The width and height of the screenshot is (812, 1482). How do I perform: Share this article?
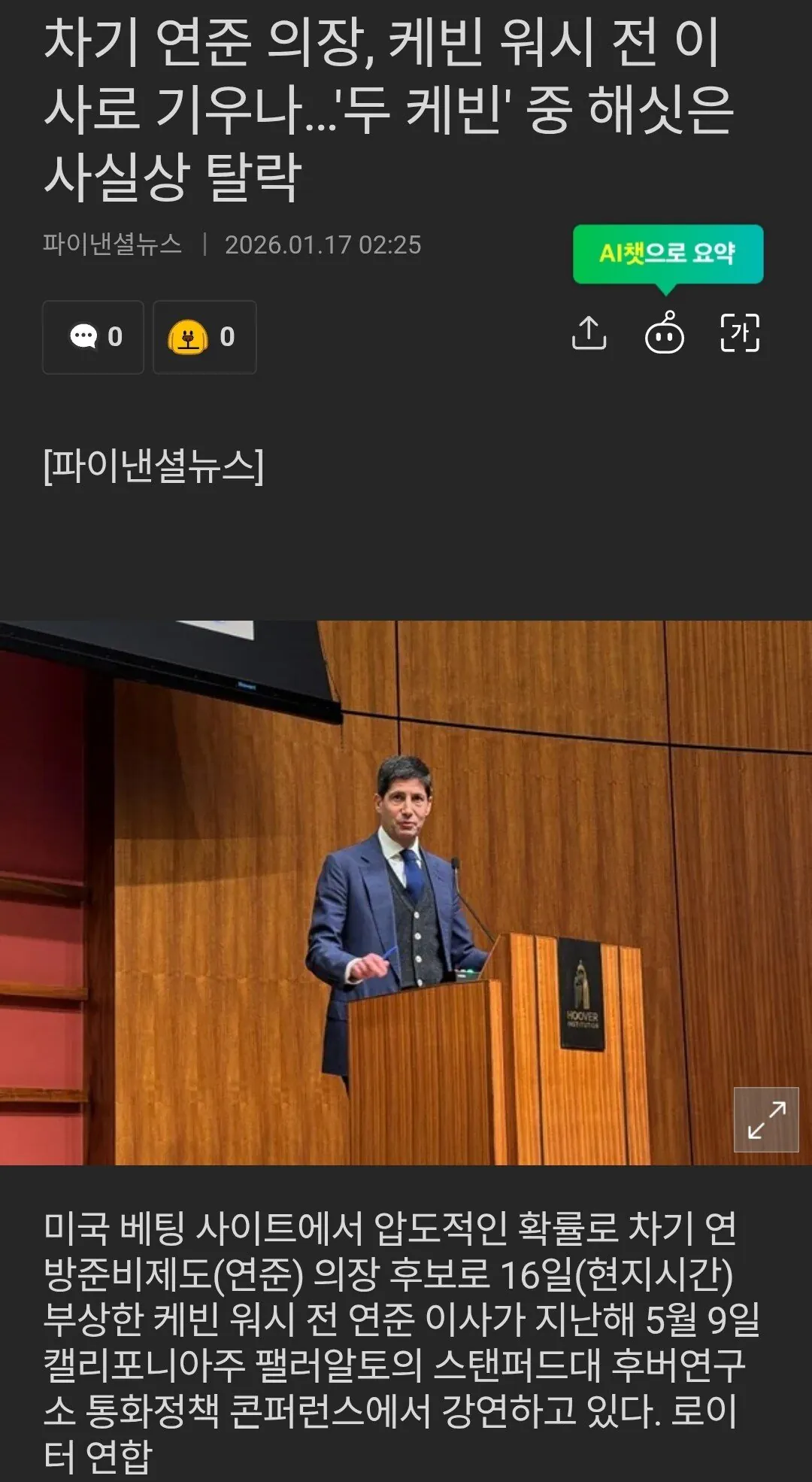coord(589,333)
